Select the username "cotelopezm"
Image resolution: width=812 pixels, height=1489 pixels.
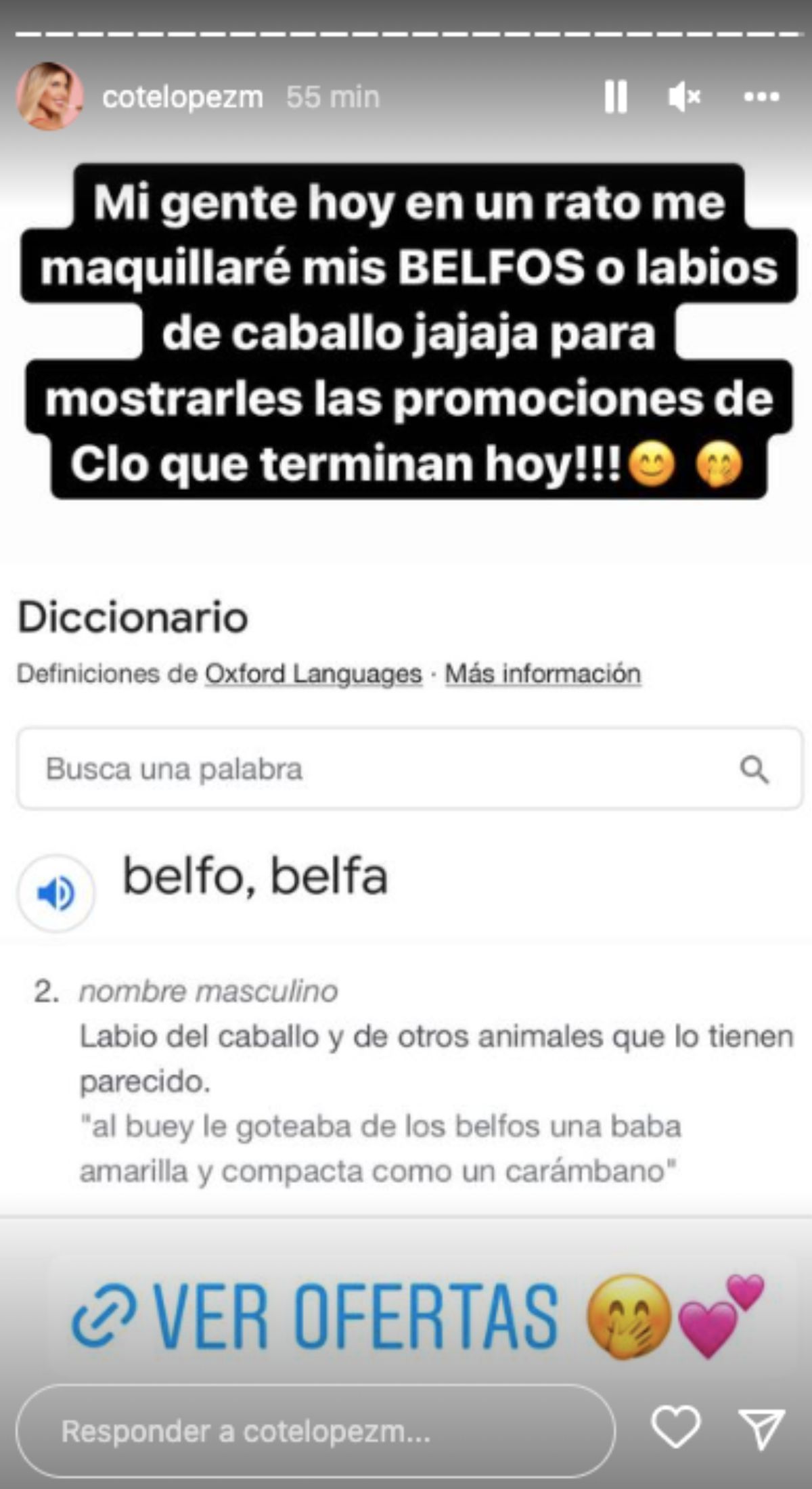[183, 97]
